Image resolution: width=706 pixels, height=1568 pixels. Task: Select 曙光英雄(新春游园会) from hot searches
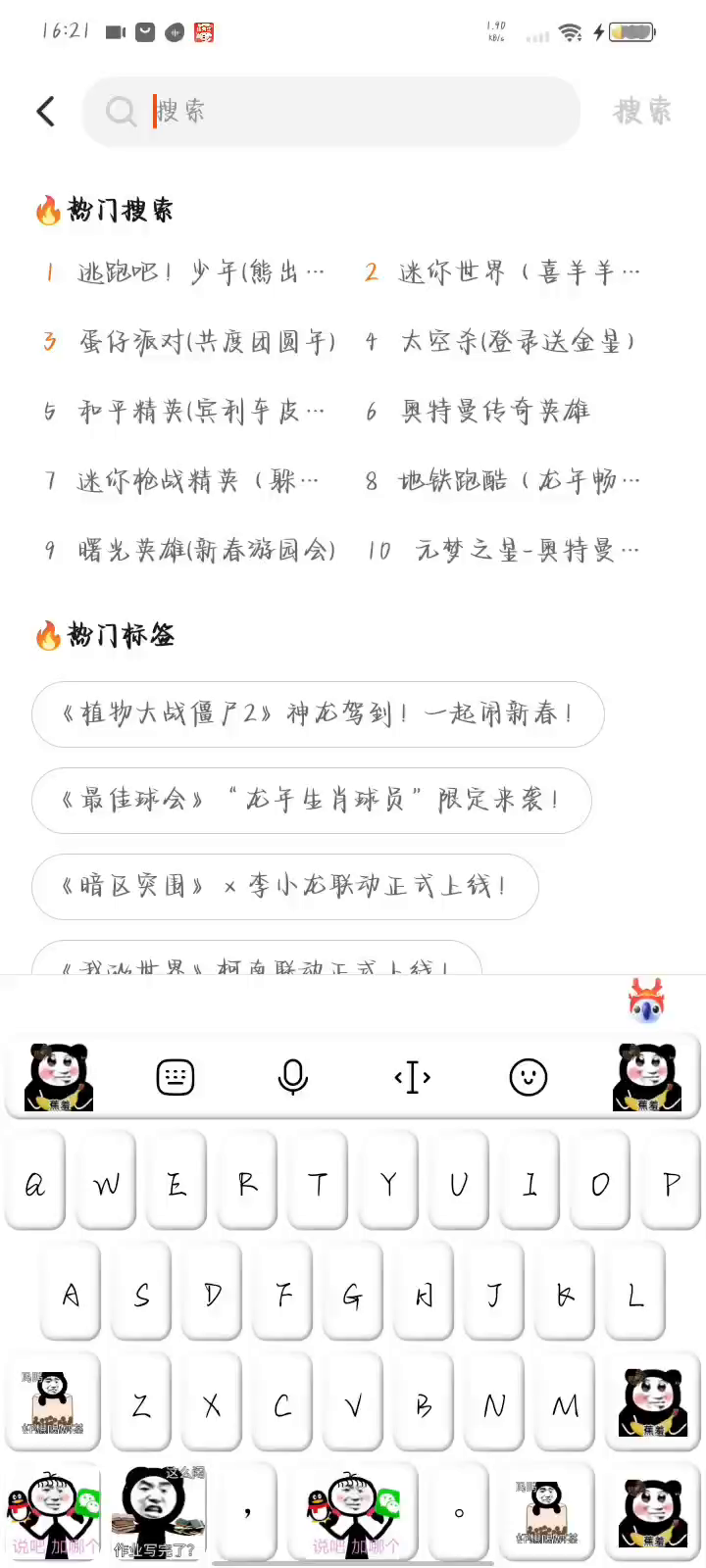tap(208, 550)
